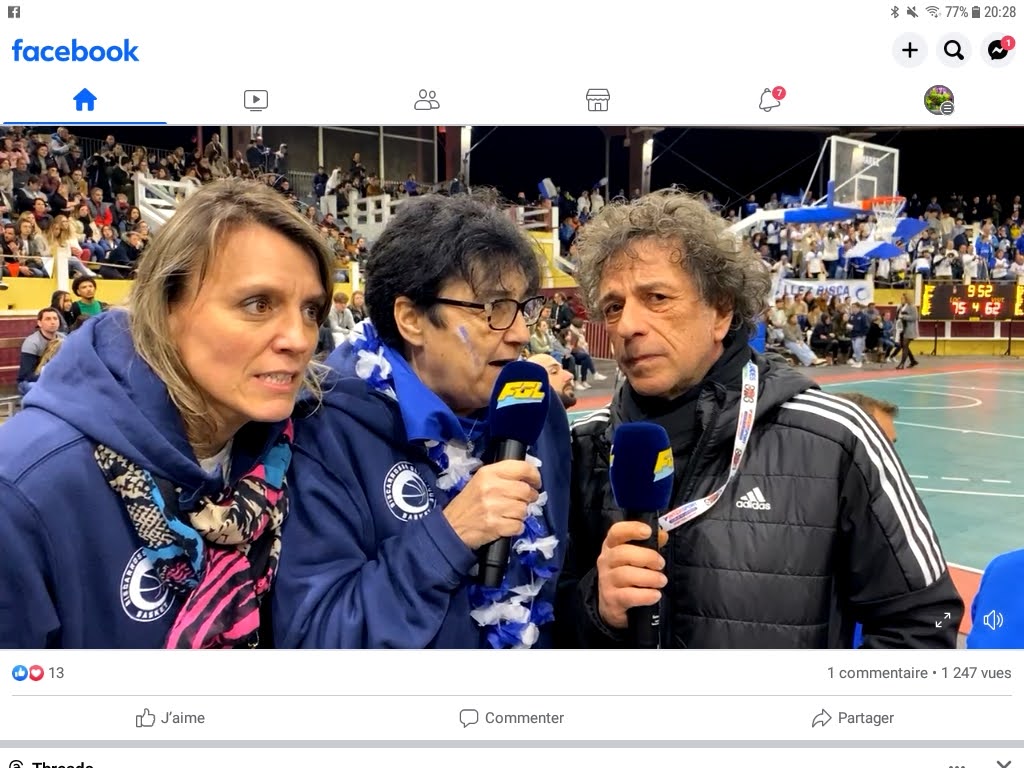1024x768 pixels.
Task: Go to the Marketplace tab
Action: pos(598,100)
